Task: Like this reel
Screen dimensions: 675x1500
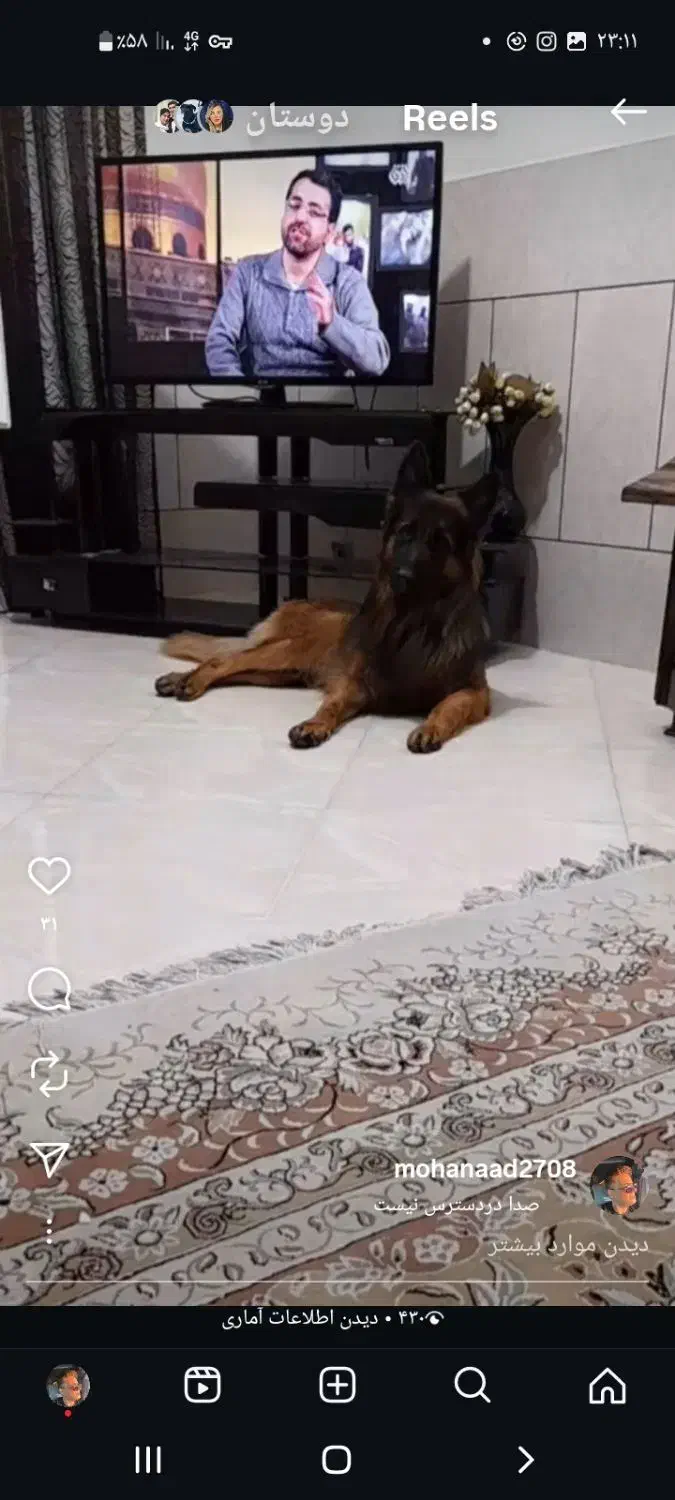Action: pos(49,877)
